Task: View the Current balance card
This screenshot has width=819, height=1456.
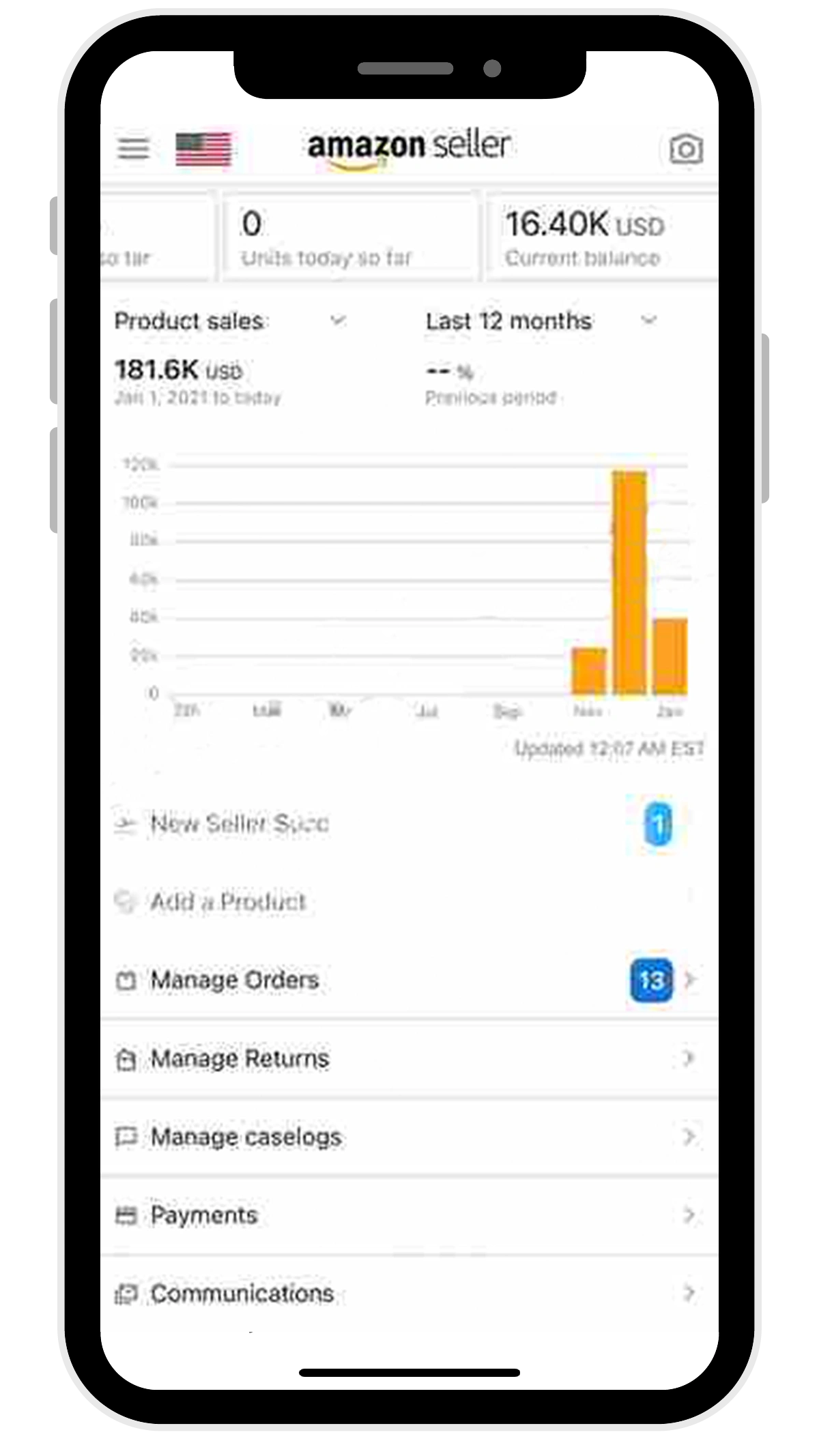Action: [x=601, y=237]
